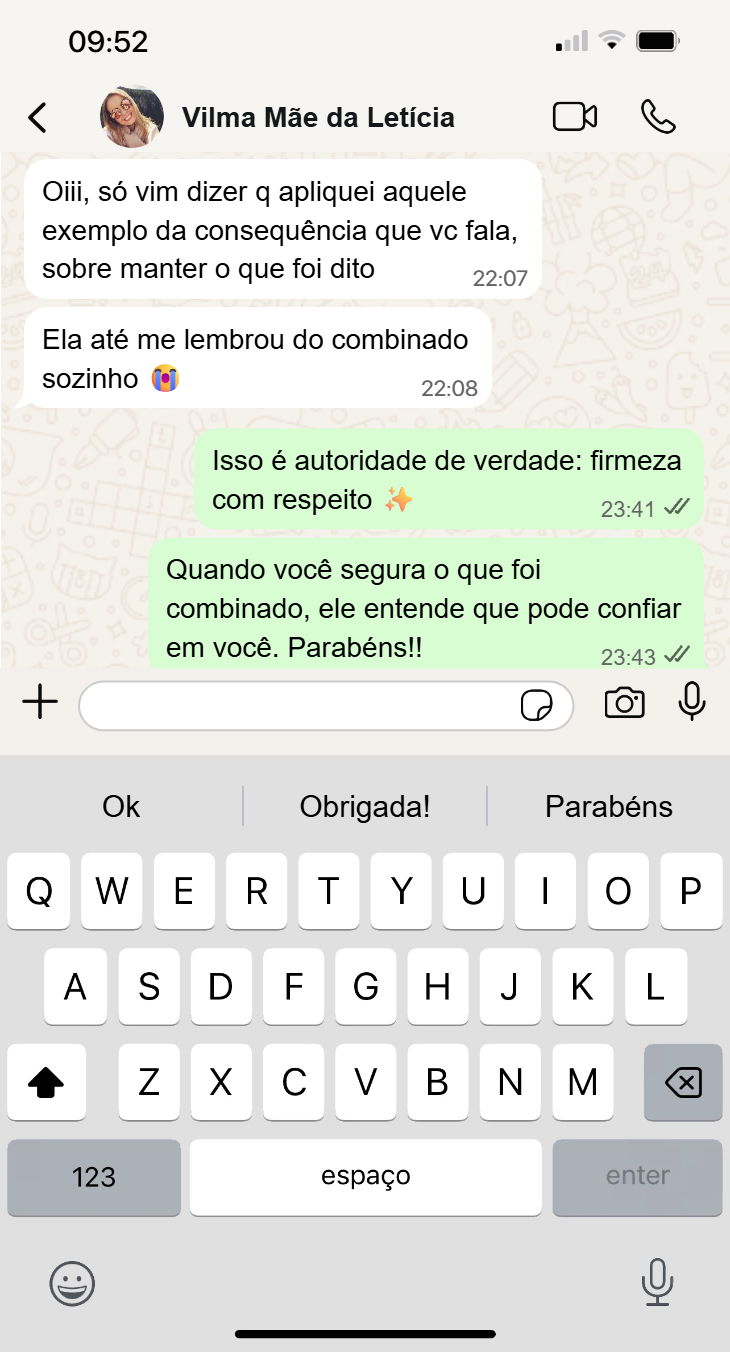Tap the backspace key

pyautogui.click(x=683, y=1082)
